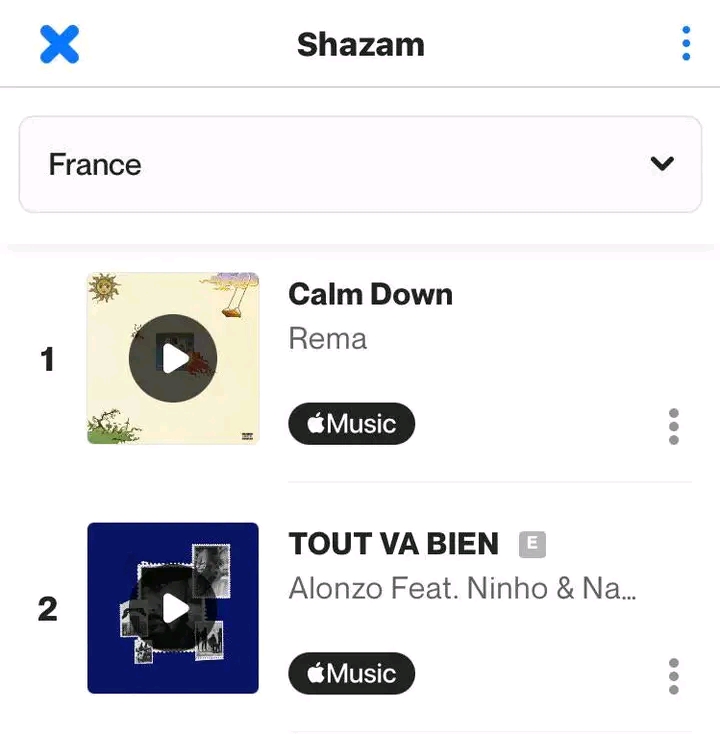
Task: Open Calm Down in Apple Music
Action: click(351, 424)
